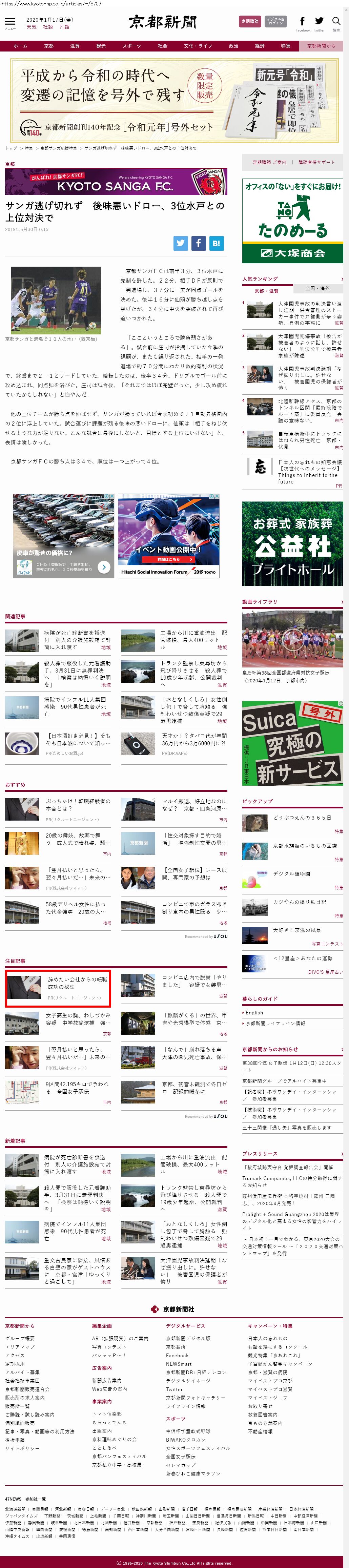This screenshot has width=349, height=1568.
Task: Tap the デジタル版ログイン button
Action: tap(275, 21)
